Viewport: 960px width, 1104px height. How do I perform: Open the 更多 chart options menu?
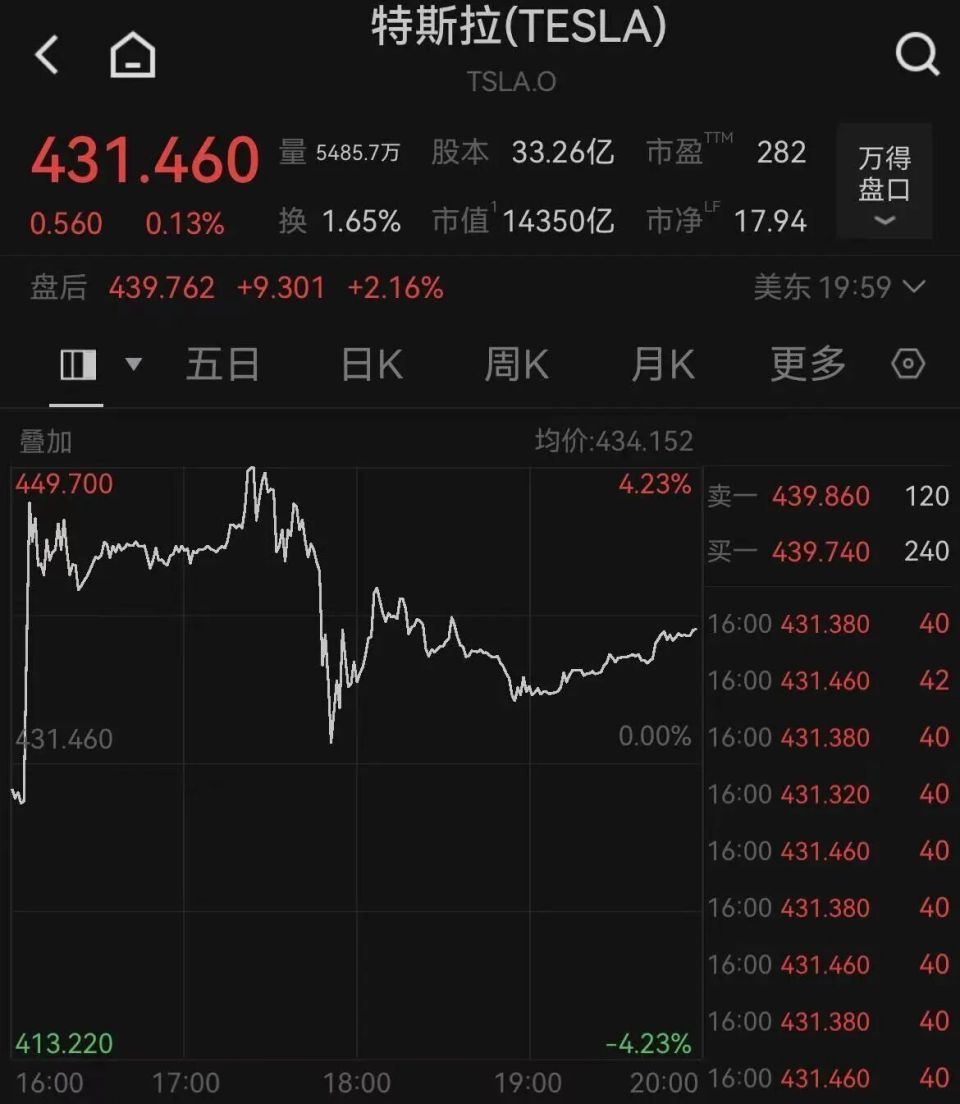tap(806, 364)
